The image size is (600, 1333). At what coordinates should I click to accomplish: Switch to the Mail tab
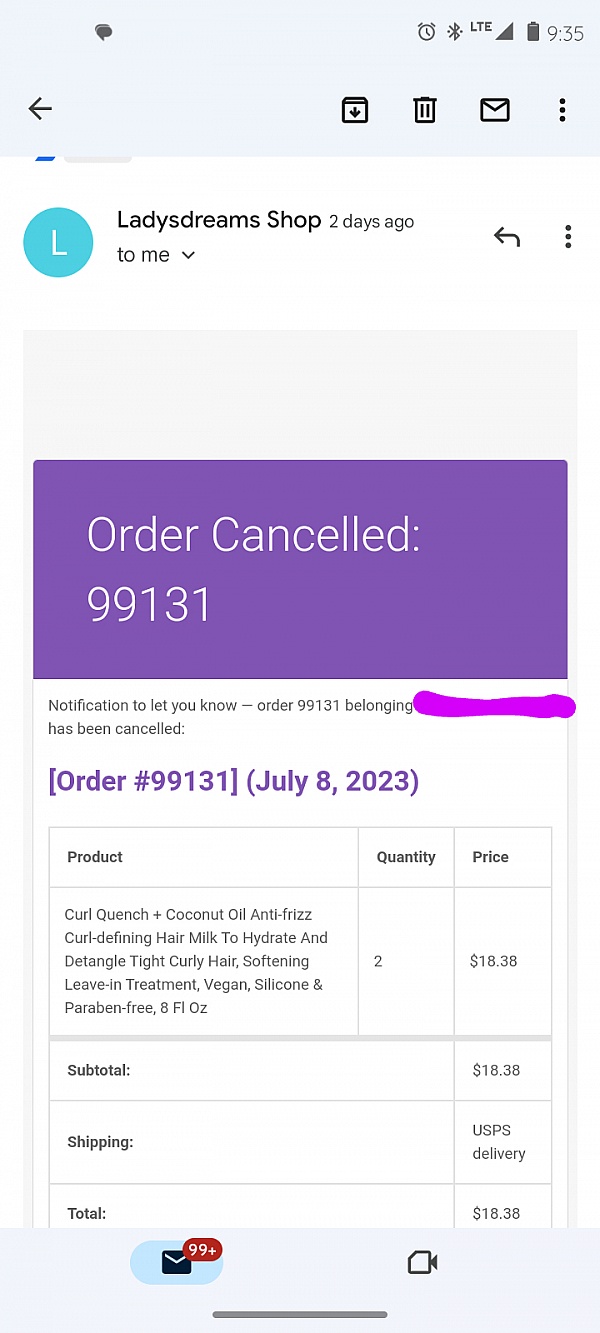(x=177, y=1262)
